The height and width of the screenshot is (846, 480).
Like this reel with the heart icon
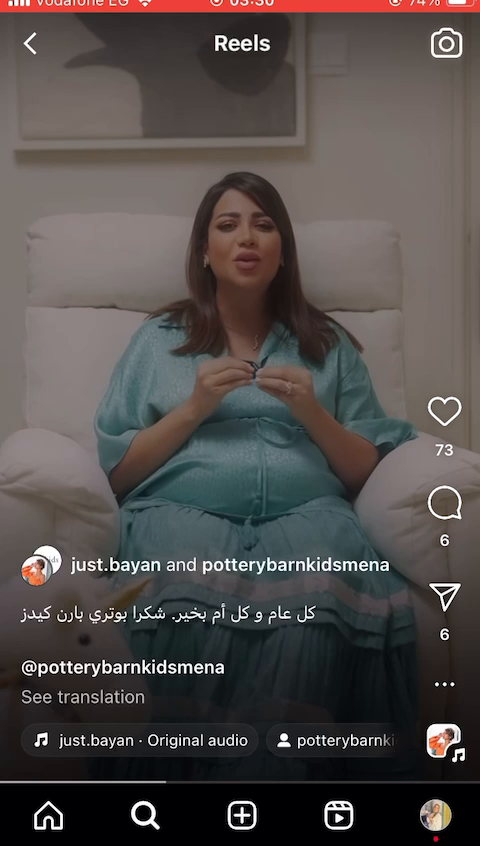pyautogui.click(x=444, y=412)
